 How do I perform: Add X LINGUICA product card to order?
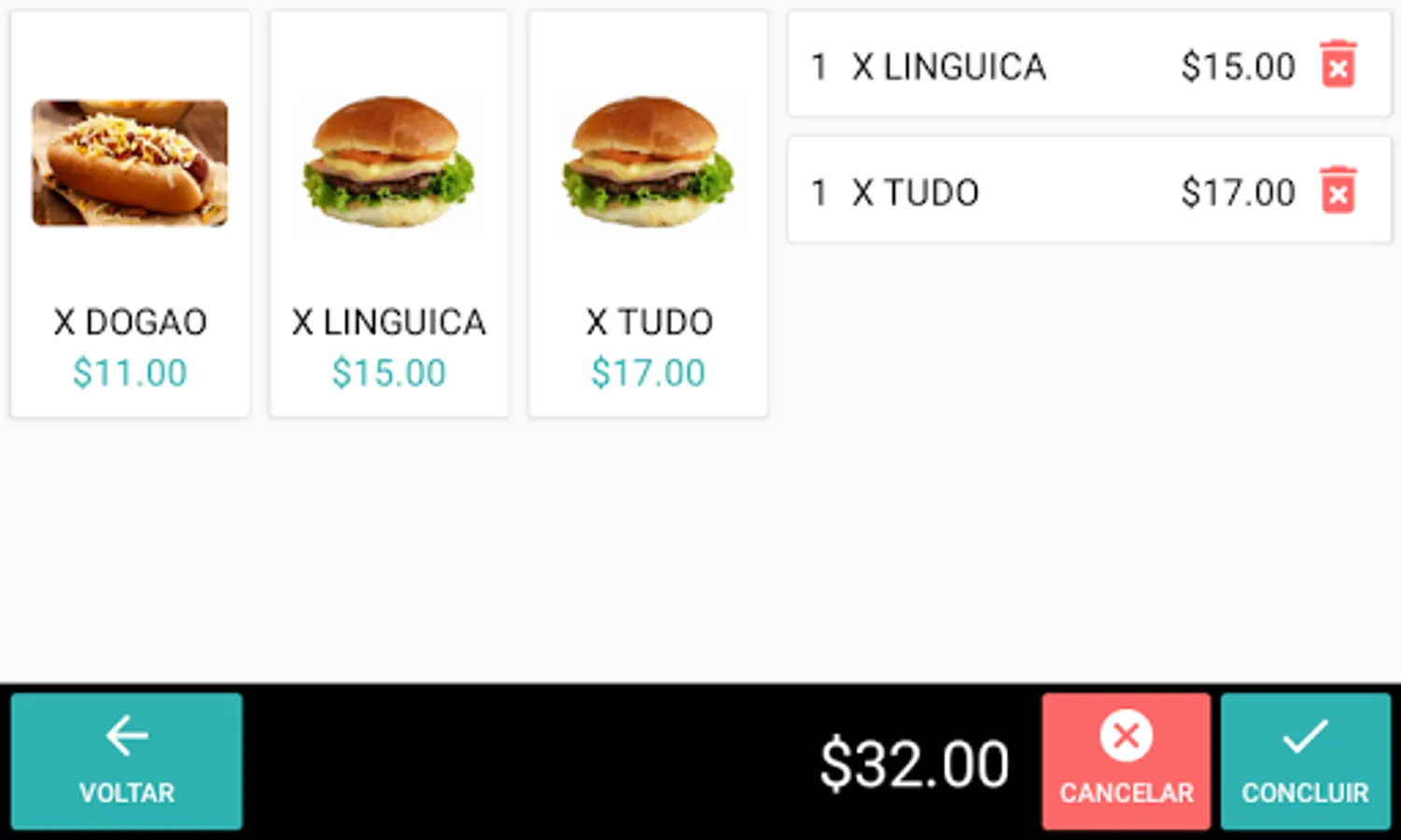[388, 214]
